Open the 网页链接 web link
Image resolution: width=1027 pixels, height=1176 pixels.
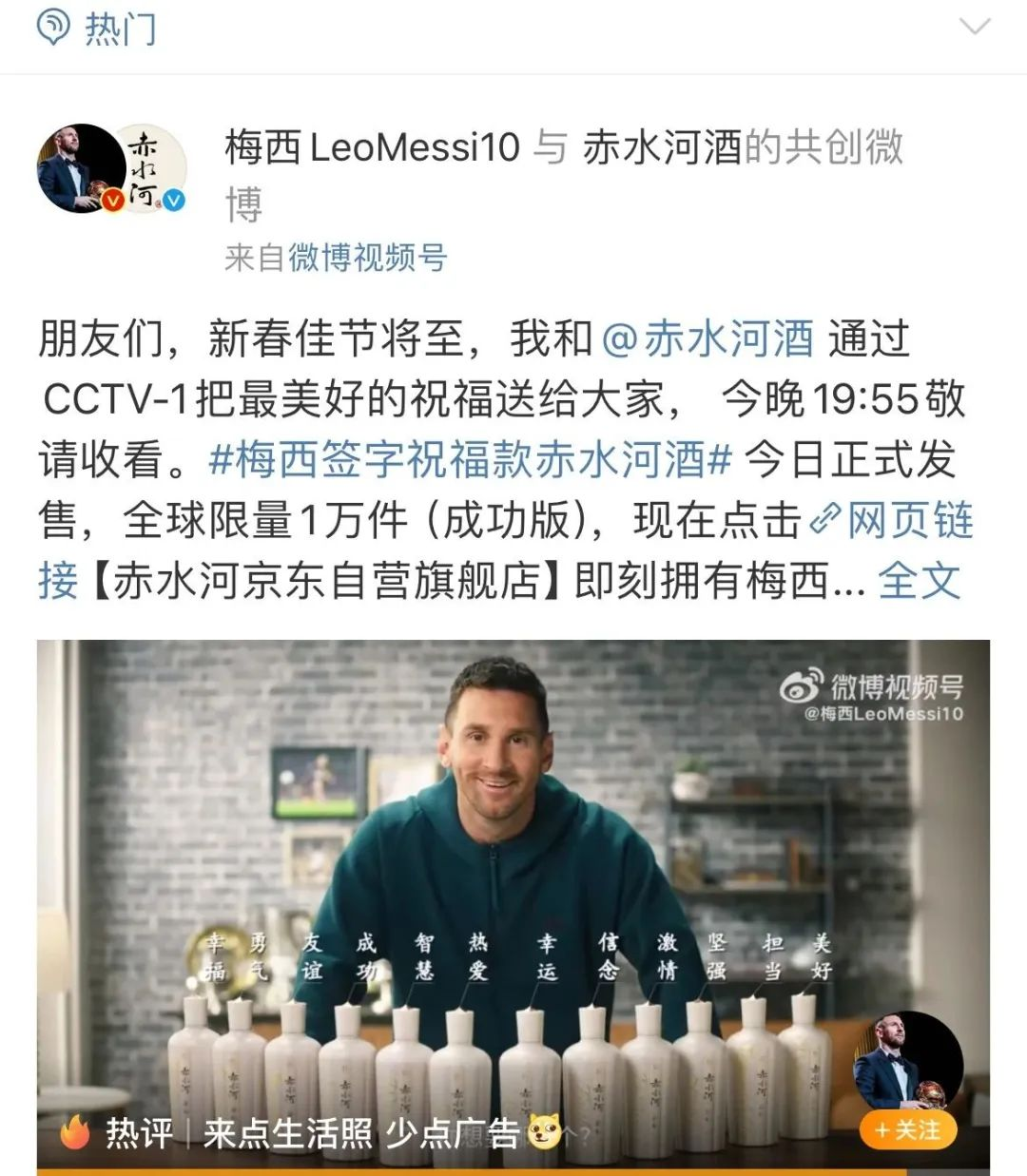coord(892,521)
